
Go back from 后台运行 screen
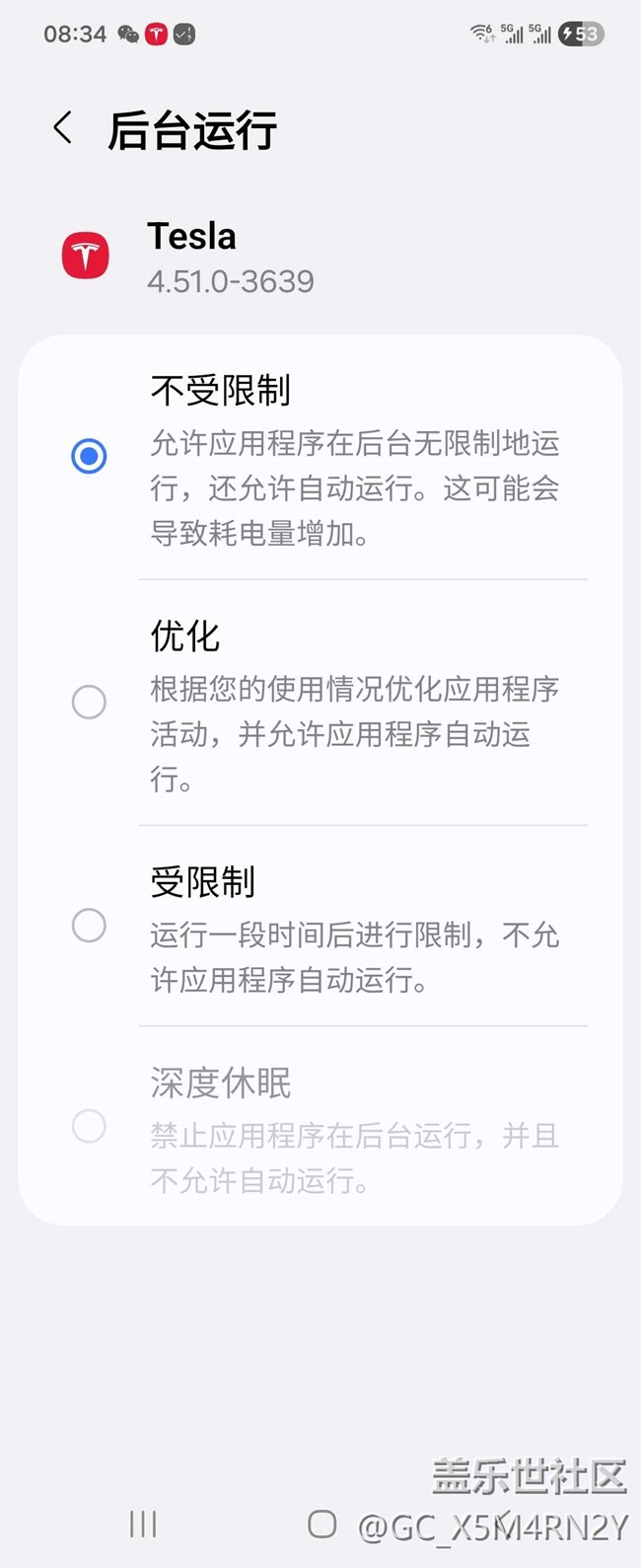[63, 128]
